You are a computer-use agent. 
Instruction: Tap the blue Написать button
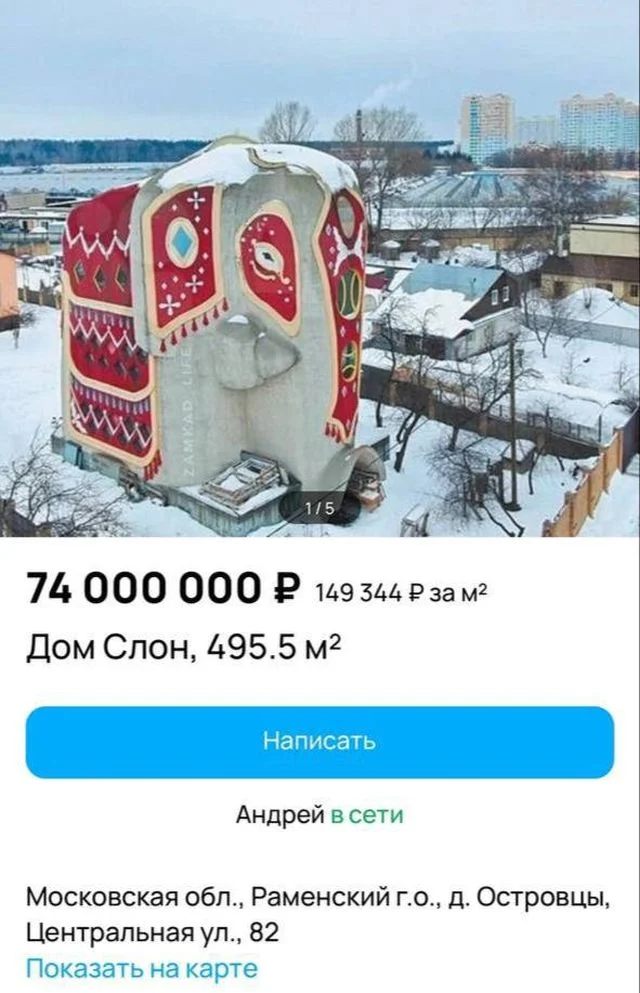tap(320, 741)
